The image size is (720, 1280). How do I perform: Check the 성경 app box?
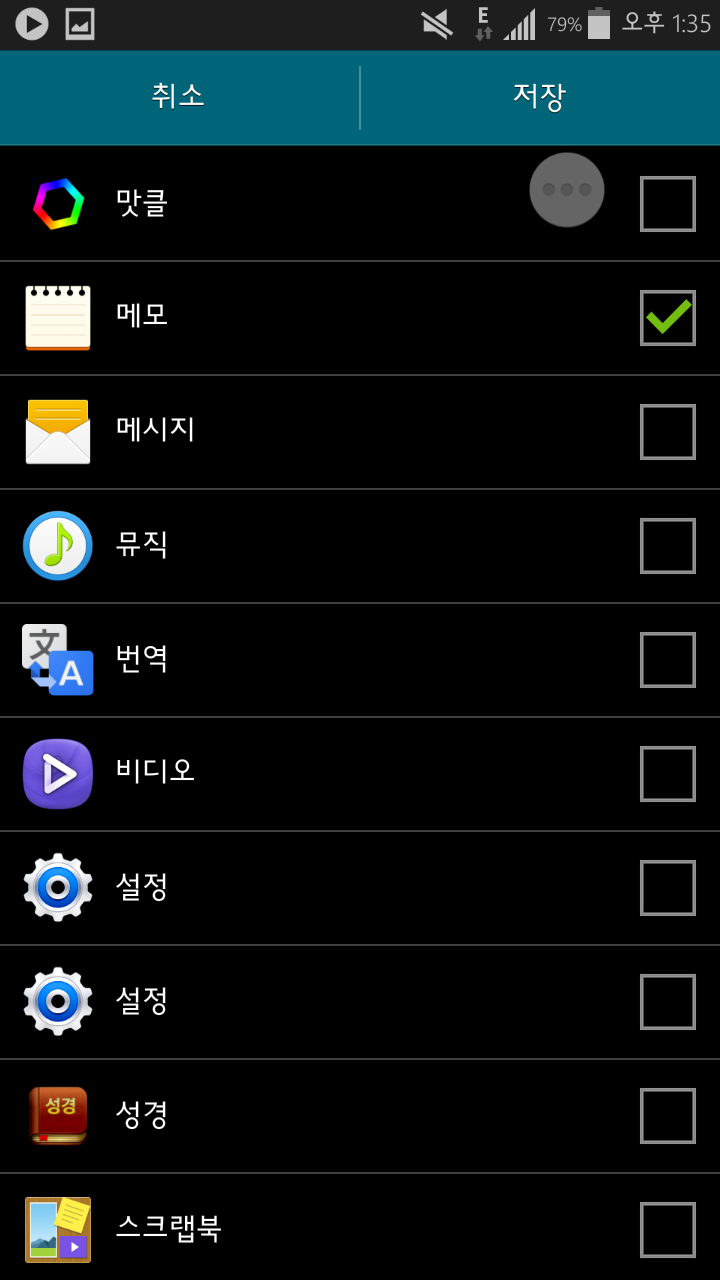(x=667, y=1116)
